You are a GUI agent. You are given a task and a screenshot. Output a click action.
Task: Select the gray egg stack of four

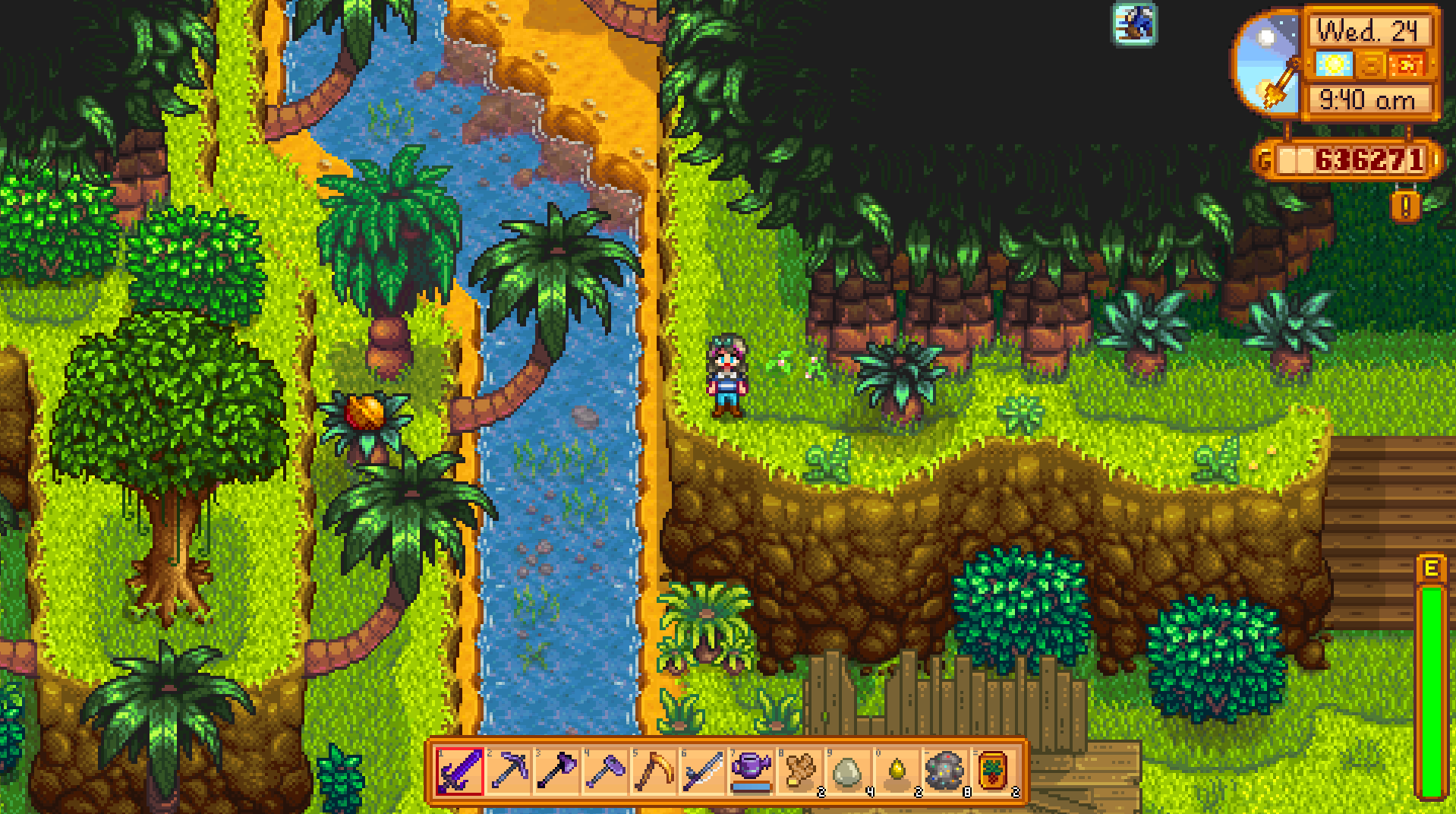(x=849, y=771)
